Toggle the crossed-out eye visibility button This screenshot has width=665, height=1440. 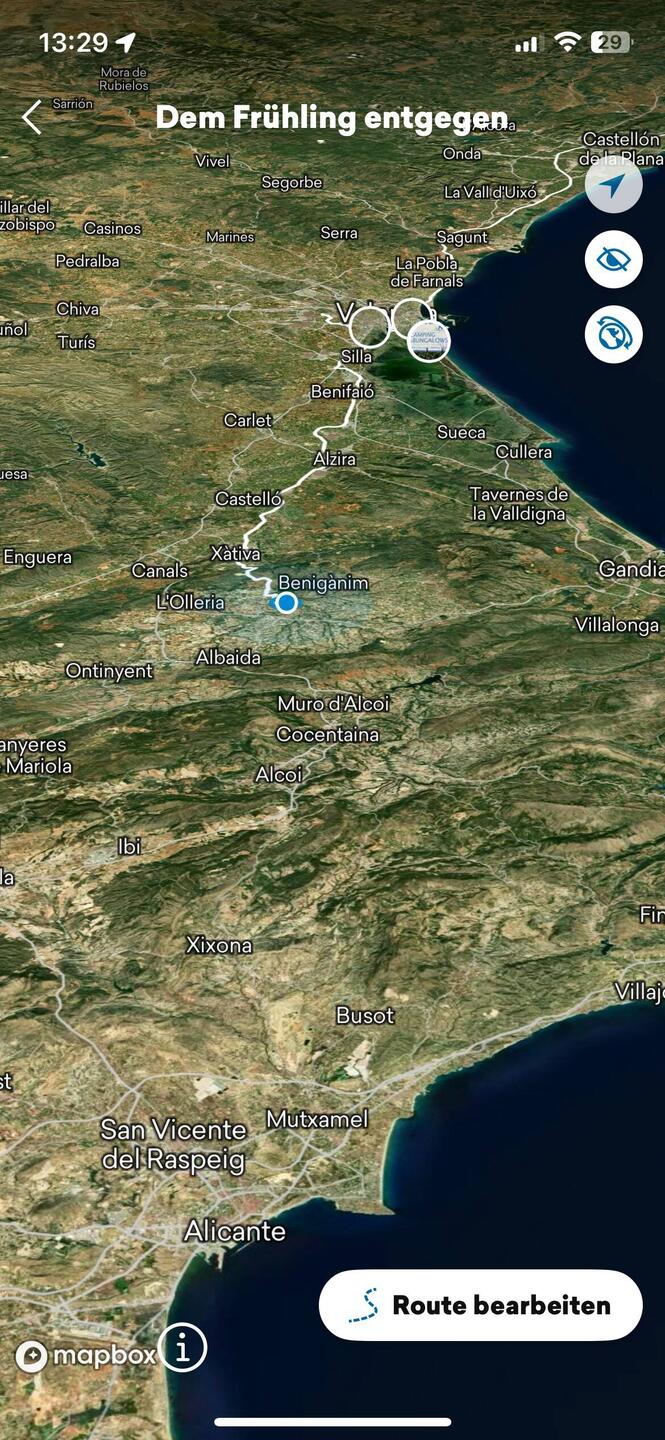tap(613, 260)
